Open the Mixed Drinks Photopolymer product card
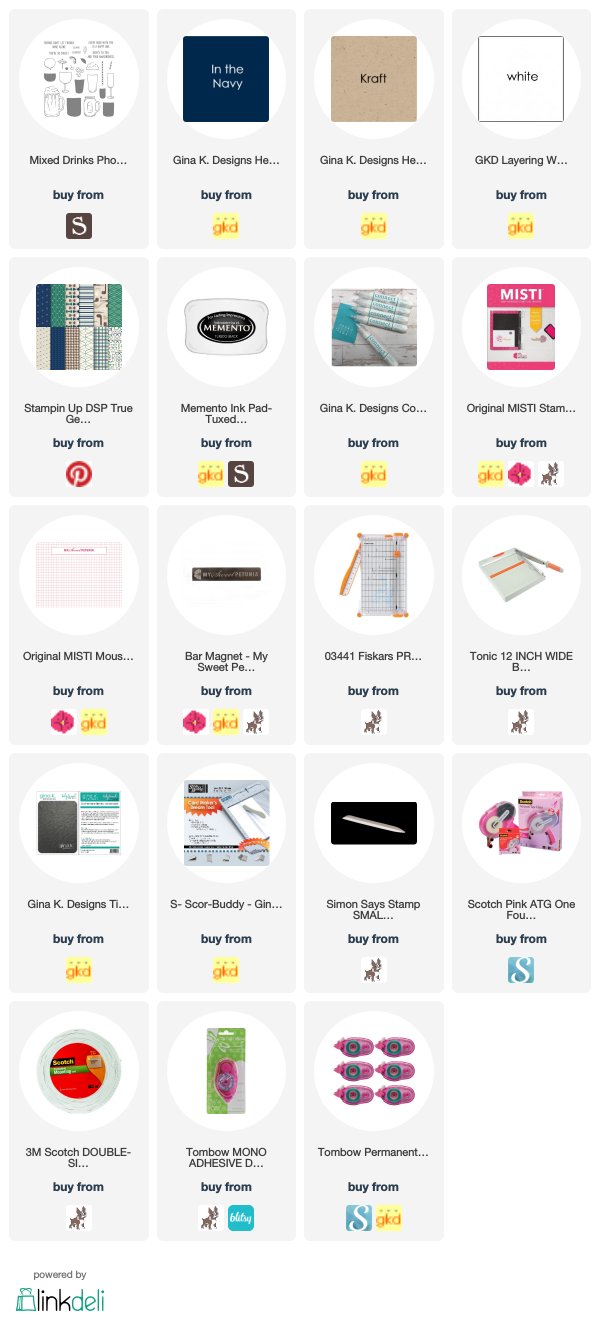The height and width of the screenshot is (1321, 600). (x=78, y=79)
